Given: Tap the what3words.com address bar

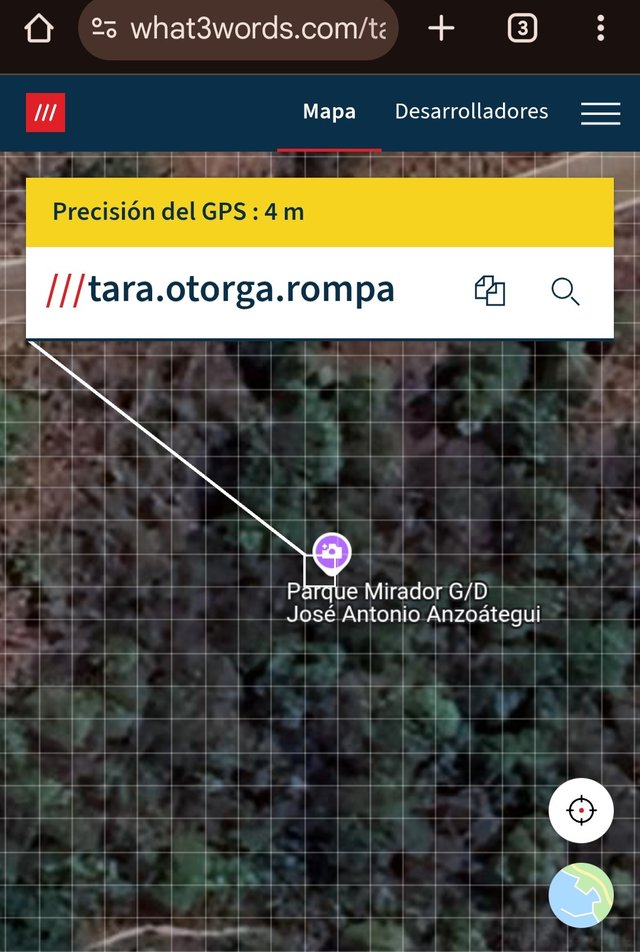Looking at the screenshot, I should (240, 29).
